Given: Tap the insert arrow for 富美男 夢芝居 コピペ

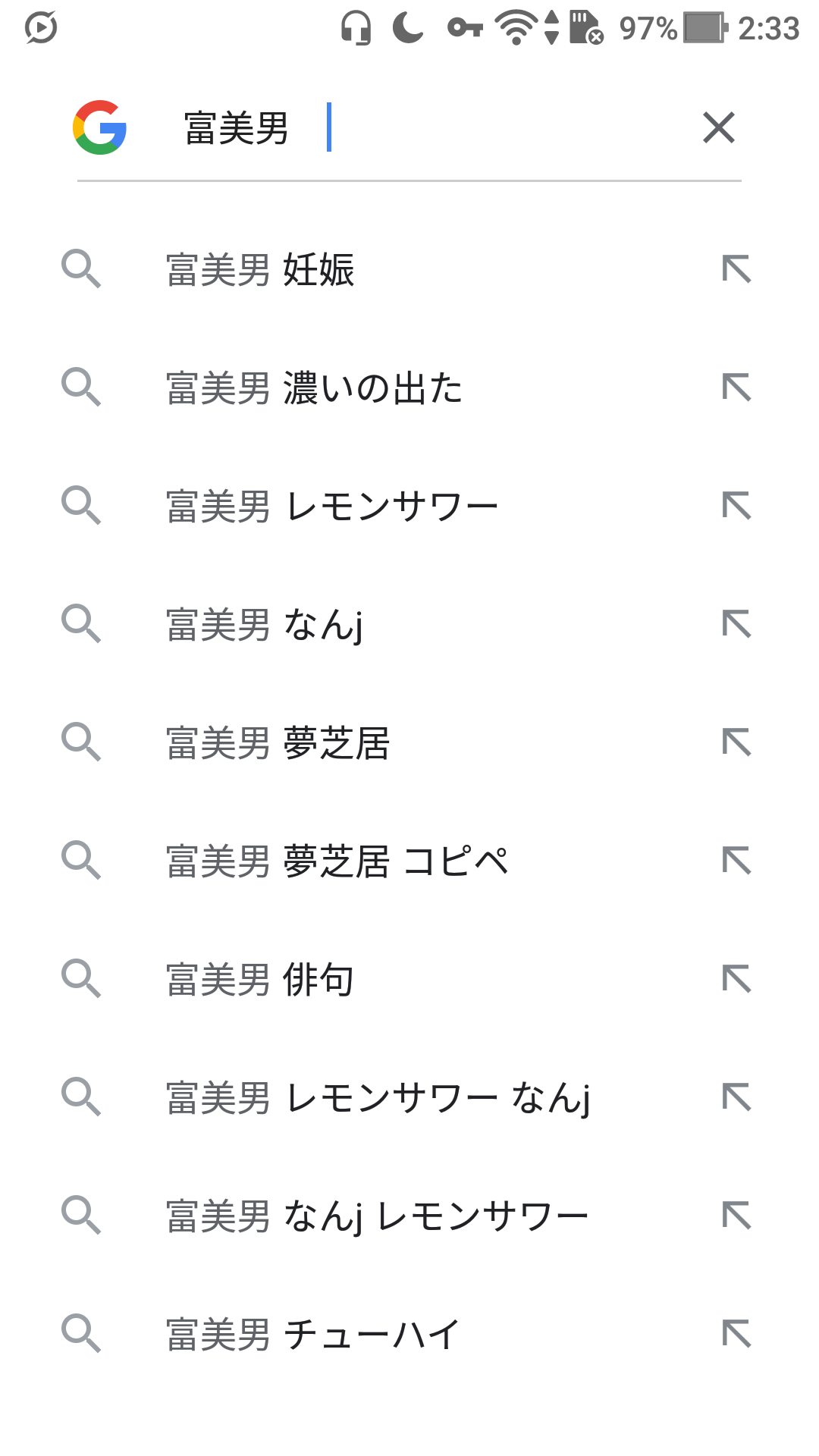Looking at the screenshot, I should click(x=736, y=861).
